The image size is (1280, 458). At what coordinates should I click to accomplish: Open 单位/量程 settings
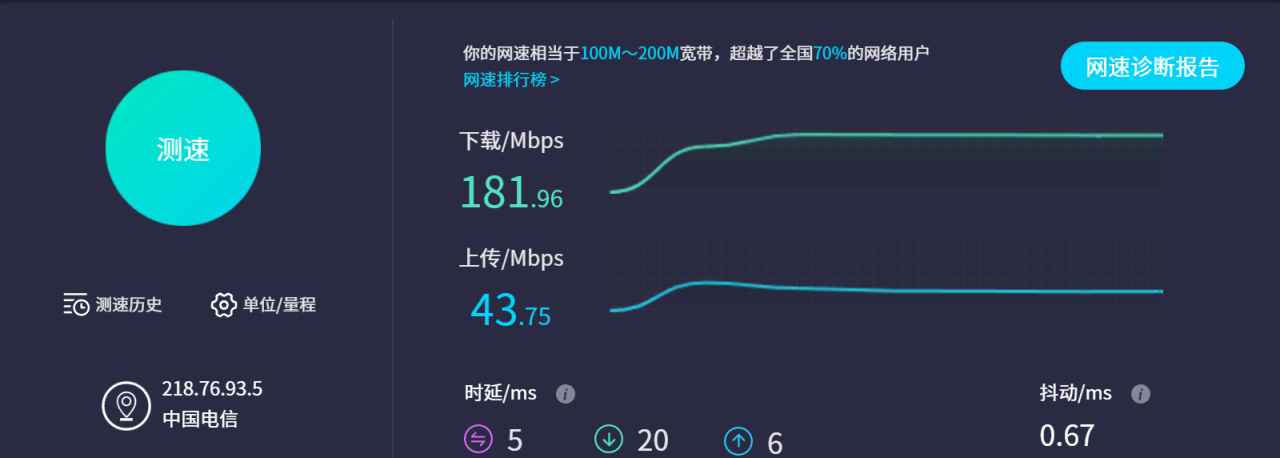point(263,305)
